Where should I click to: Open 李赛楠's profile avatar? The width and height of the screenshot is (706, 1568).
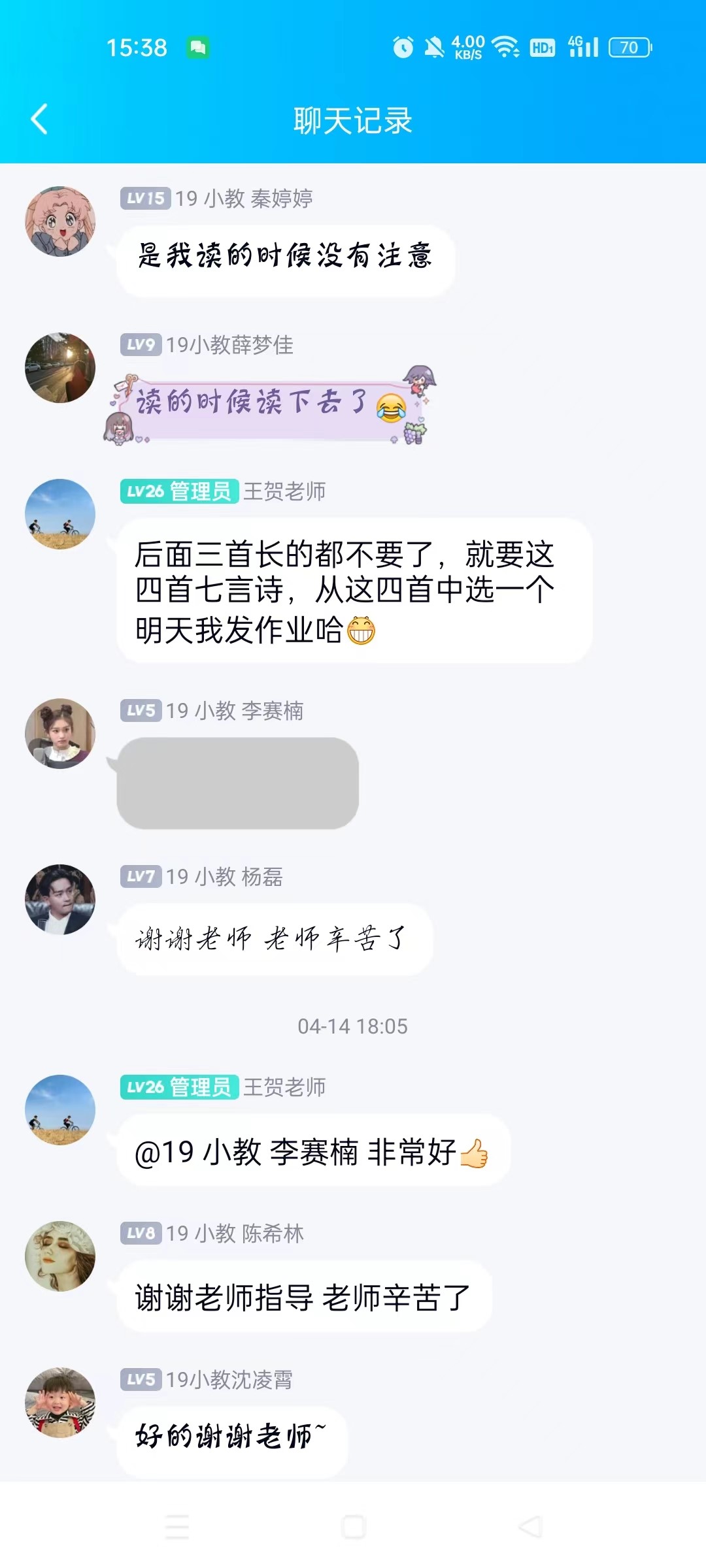(60, 734)
